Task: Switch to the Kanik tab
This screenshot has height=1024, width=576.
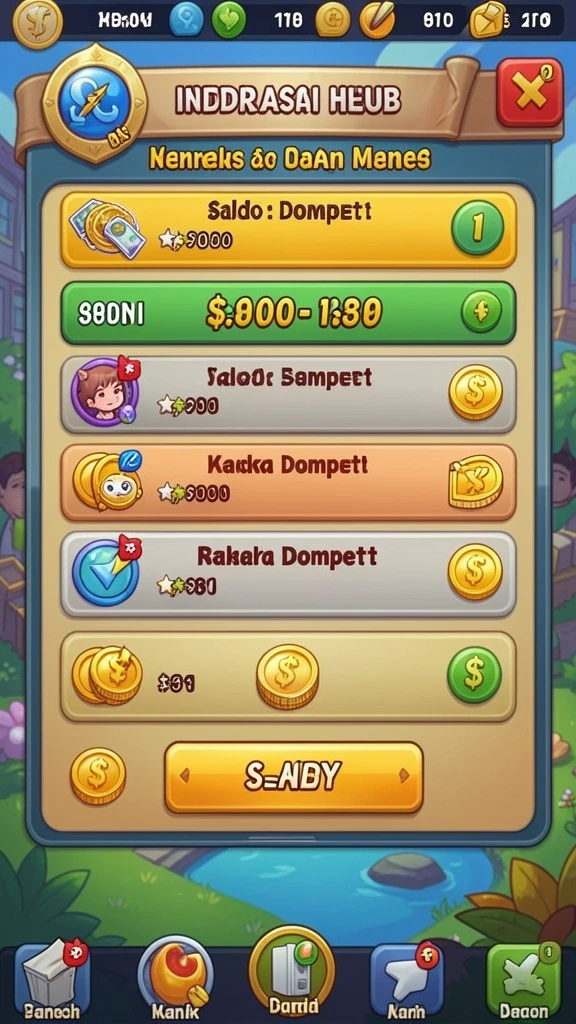Action: (176, 980)
